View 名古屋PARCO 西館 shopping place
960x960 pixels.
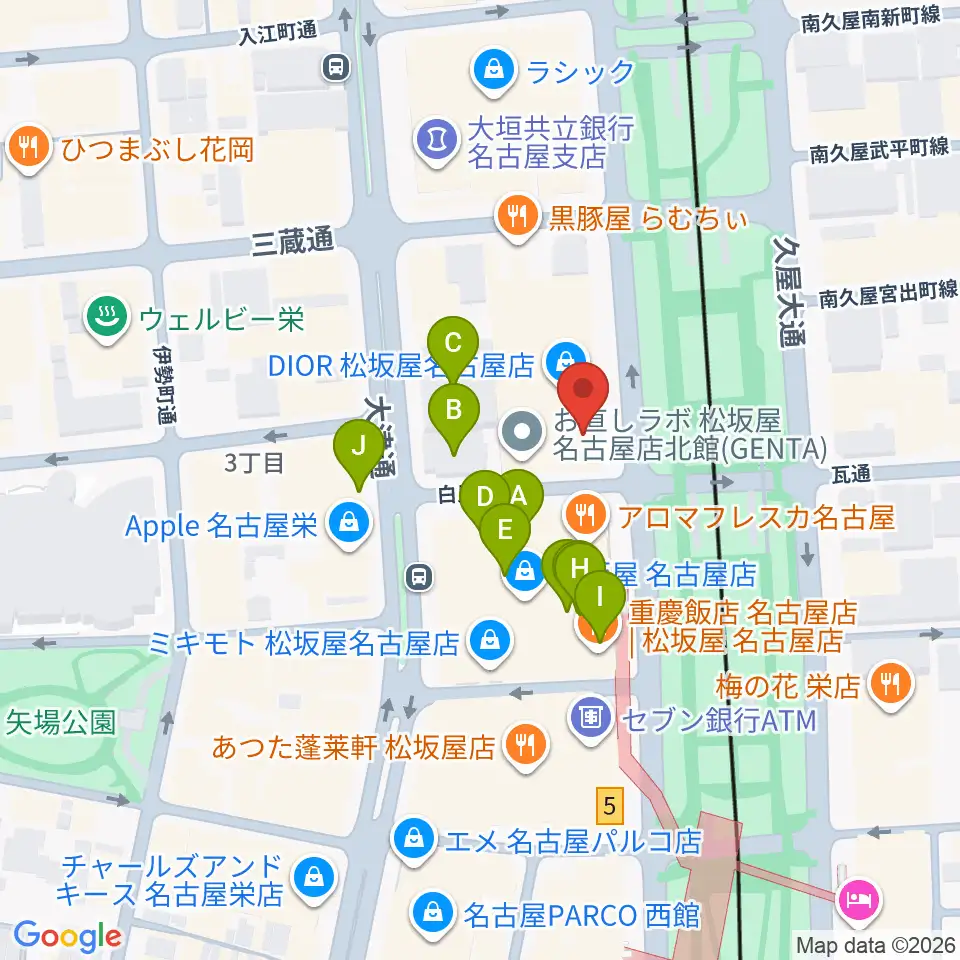click(x=557, y=916)
